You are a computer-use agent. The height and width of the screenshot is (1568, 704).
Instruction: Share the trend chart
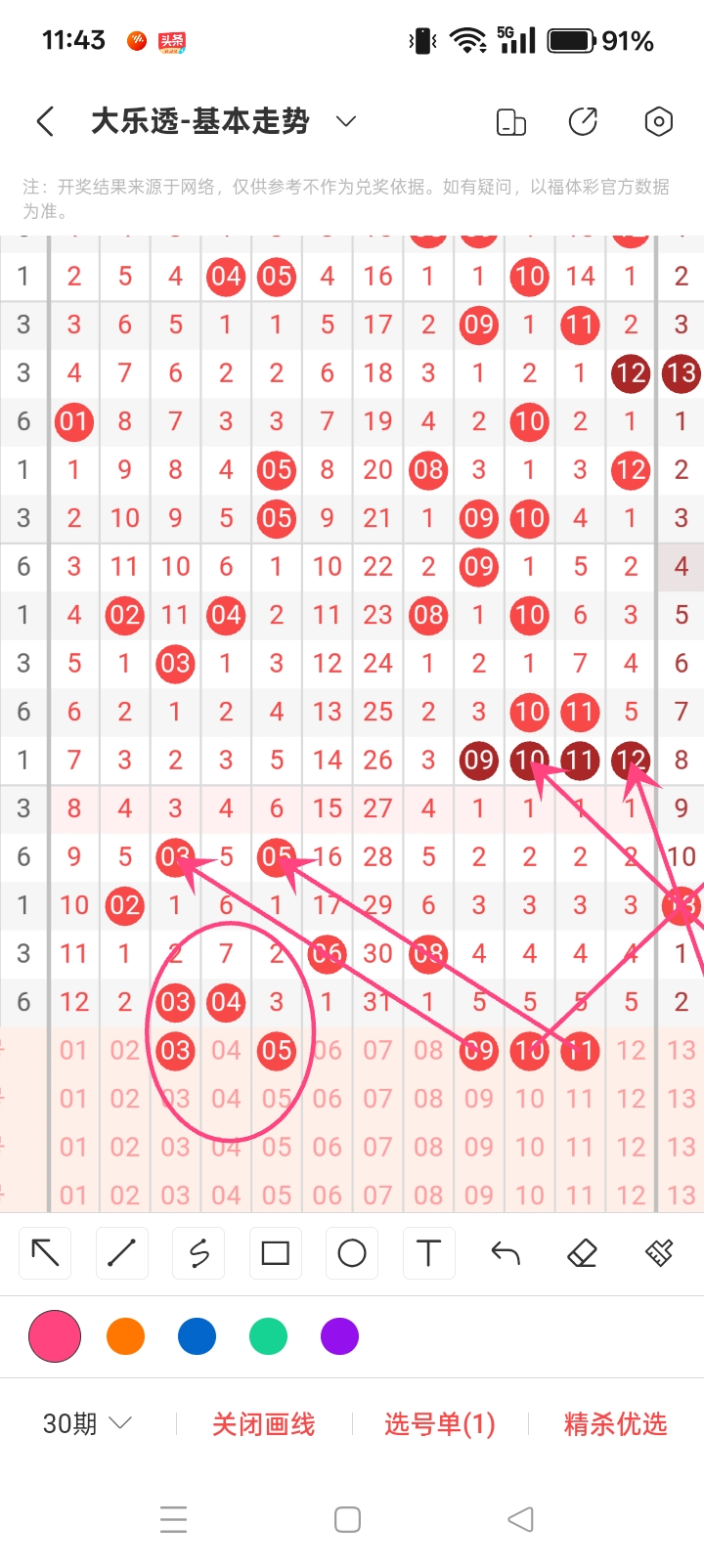[584, 122]
